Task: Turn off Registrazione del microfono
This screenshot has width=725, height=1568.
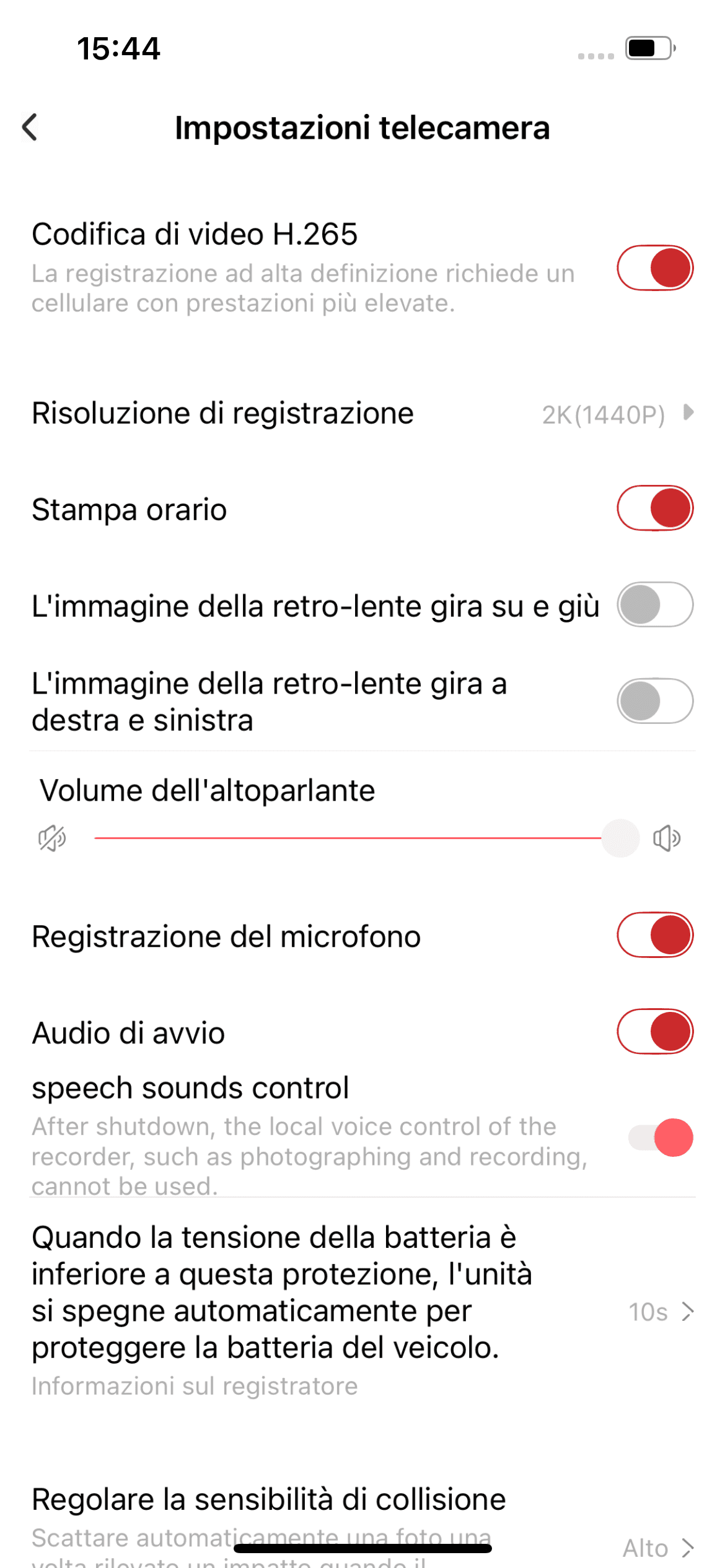Action: [x=655, y=935]
